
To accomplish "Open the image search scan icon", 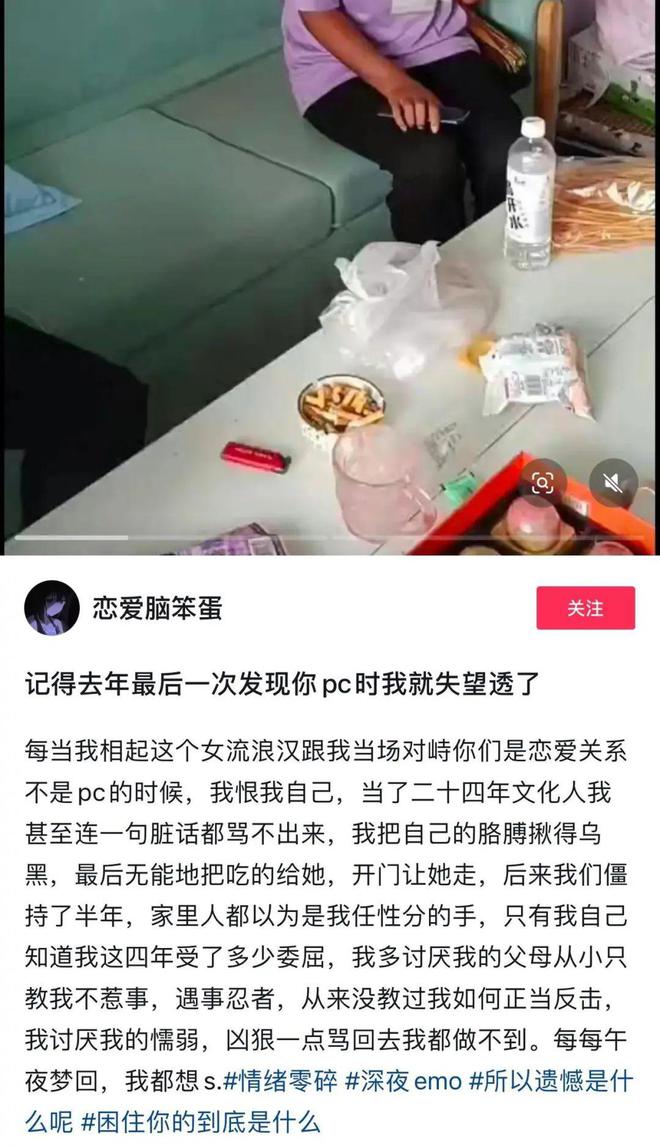I will tap(542, 484).
